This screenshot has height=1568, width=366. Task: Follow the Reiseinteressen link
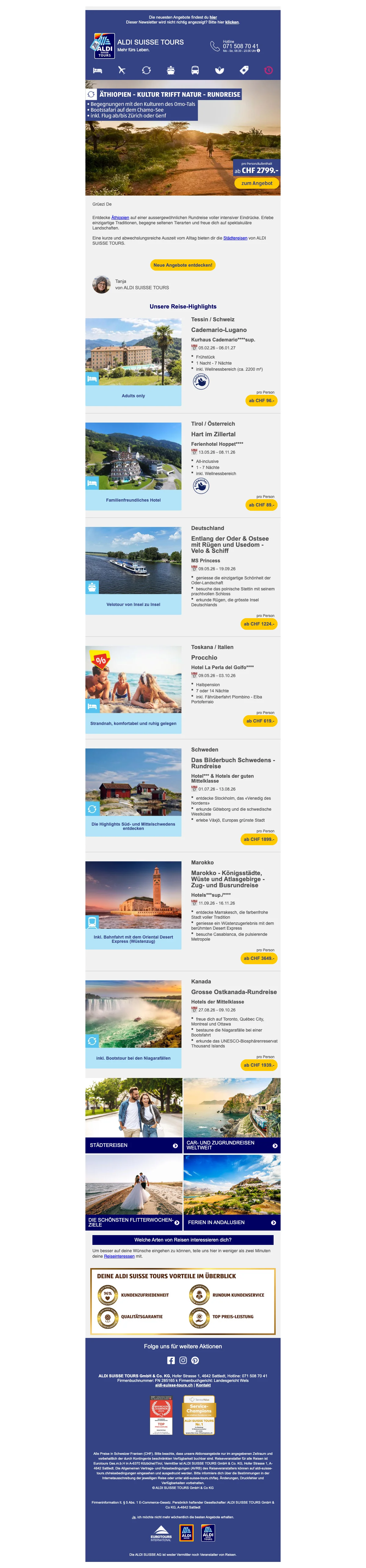coord(119,1256)
